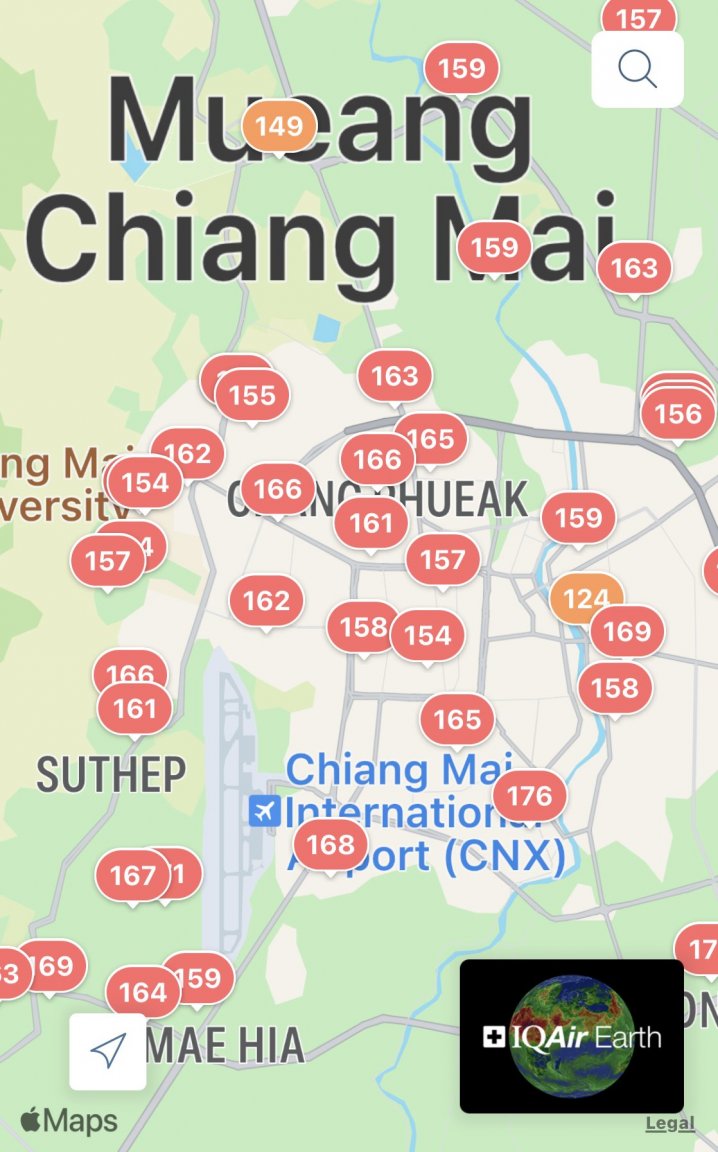Viewport: 718px width, 1152px height.
Task: Open the 162 marker above SUTHEP
Action: [266, 601]
